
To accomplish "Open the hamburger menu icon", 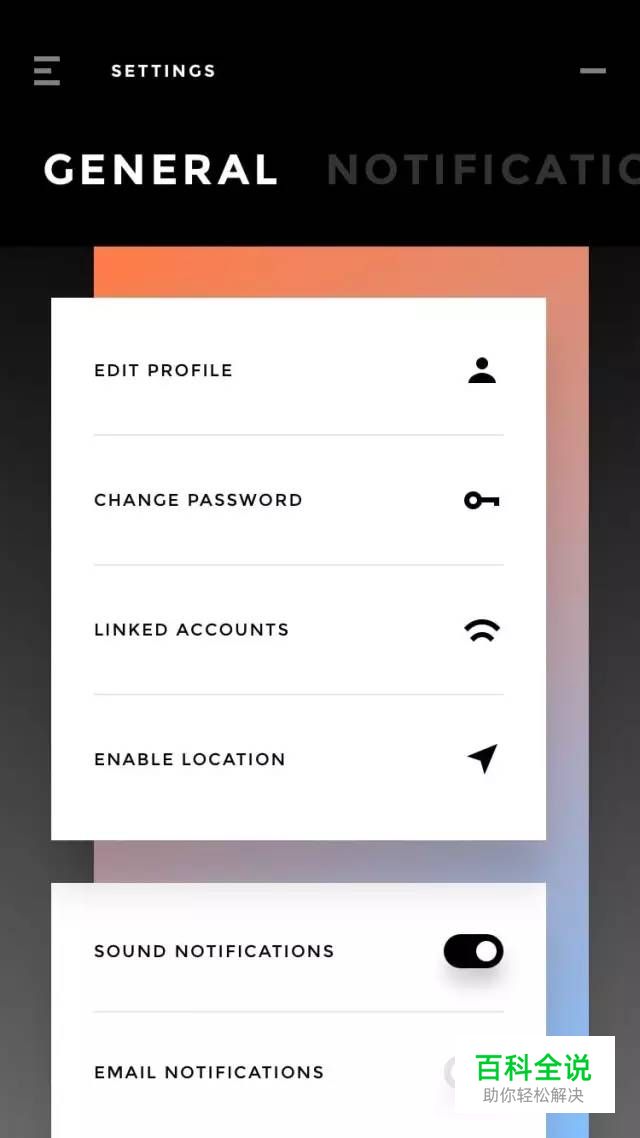I will click(x=47, y=71).
